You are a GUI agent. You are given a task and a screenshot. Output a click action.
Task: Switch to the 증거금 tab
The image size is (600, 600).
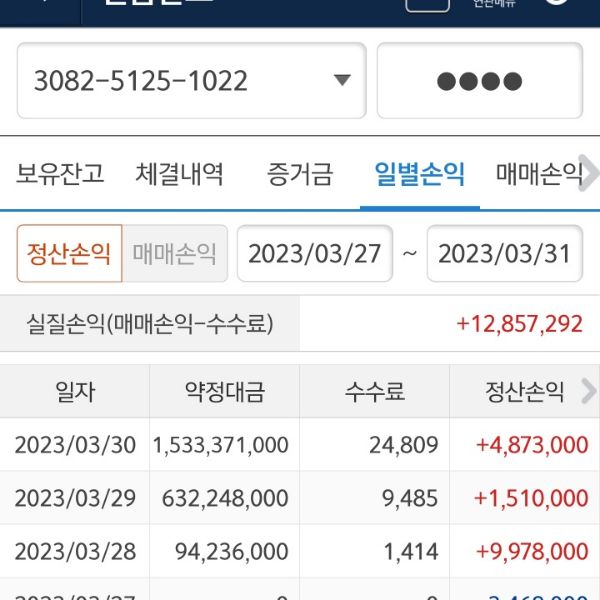coord(299,175)
